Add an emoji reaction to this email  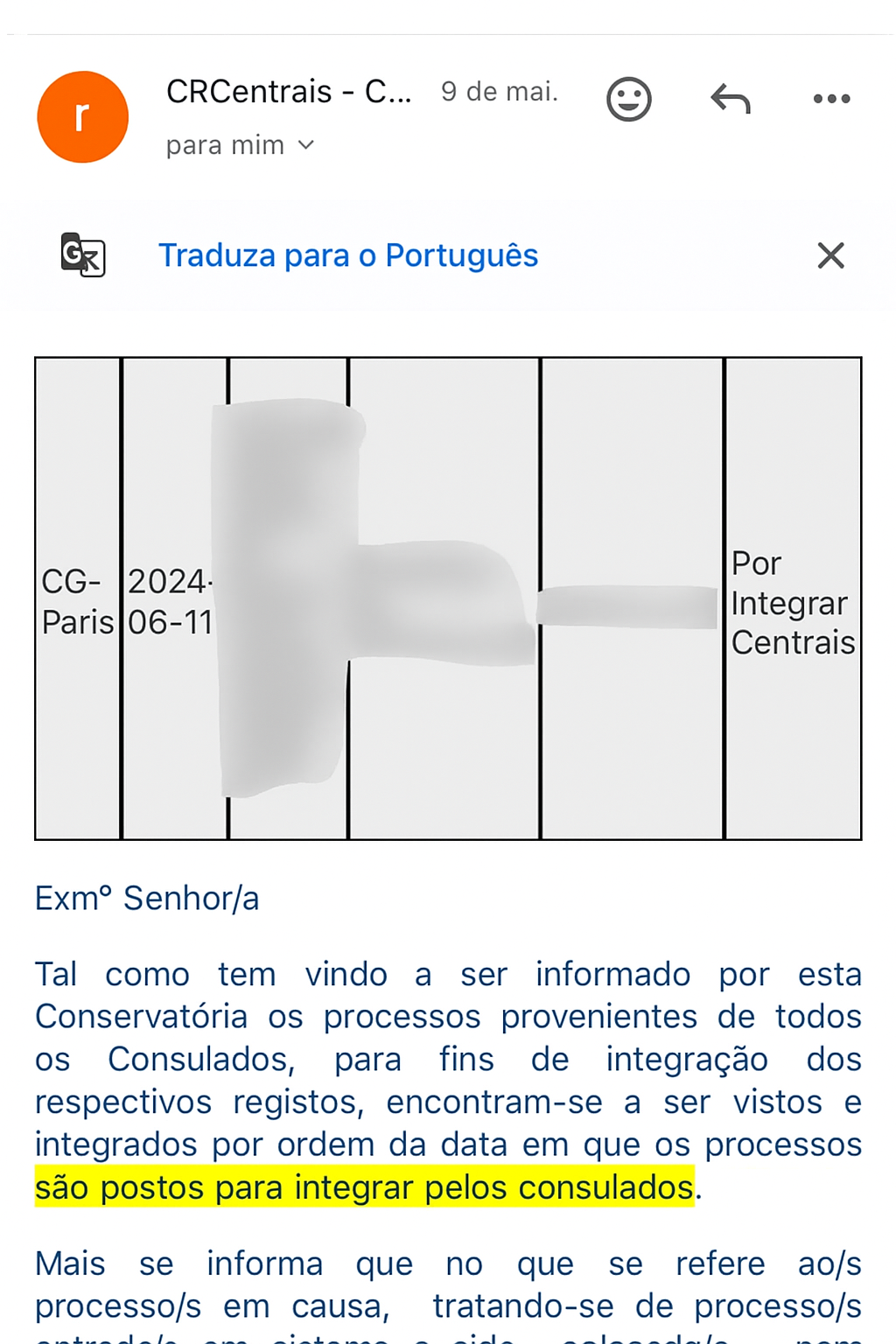click(628, 99)
